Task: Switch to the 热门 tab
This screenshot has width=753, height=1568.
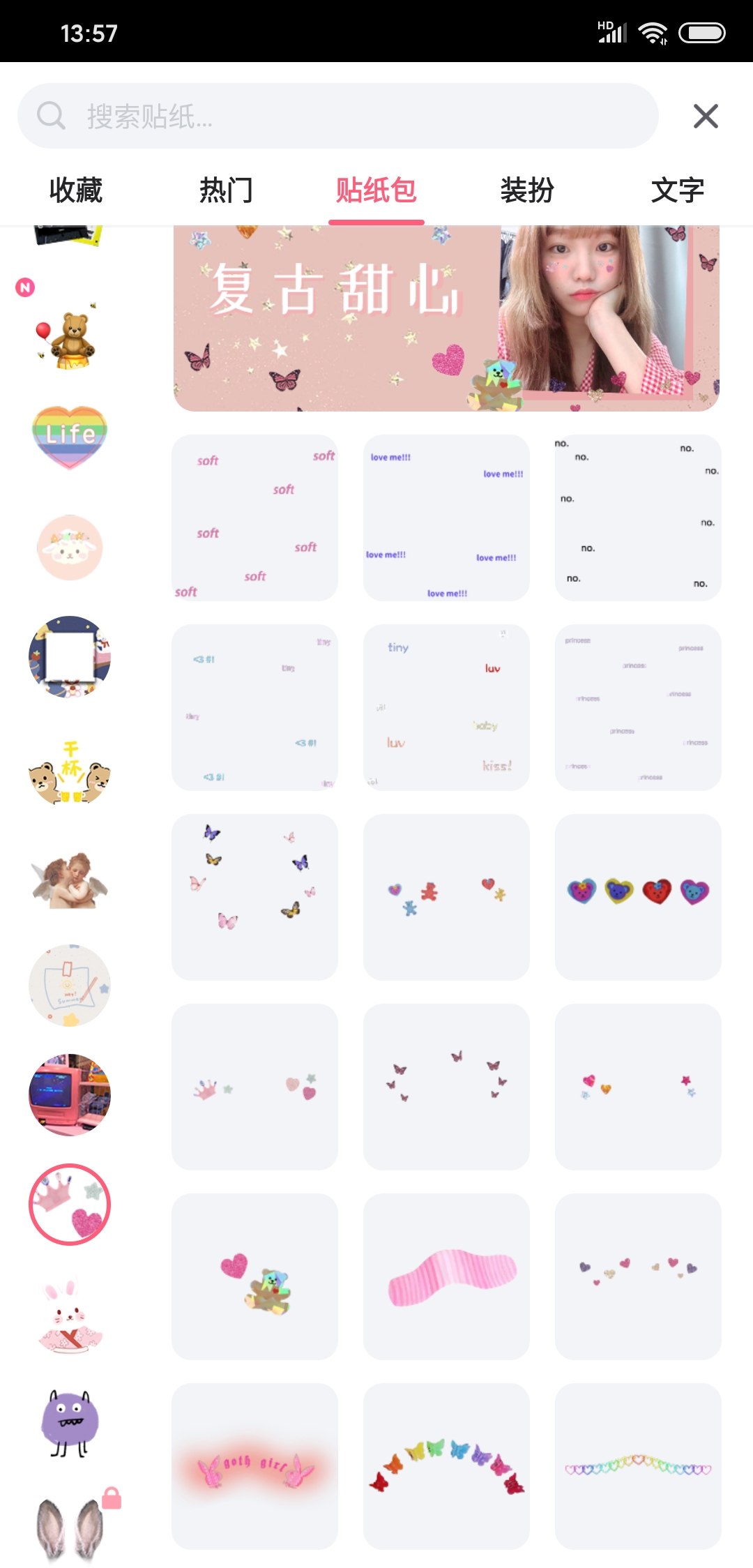Action: tap(226, 190)
